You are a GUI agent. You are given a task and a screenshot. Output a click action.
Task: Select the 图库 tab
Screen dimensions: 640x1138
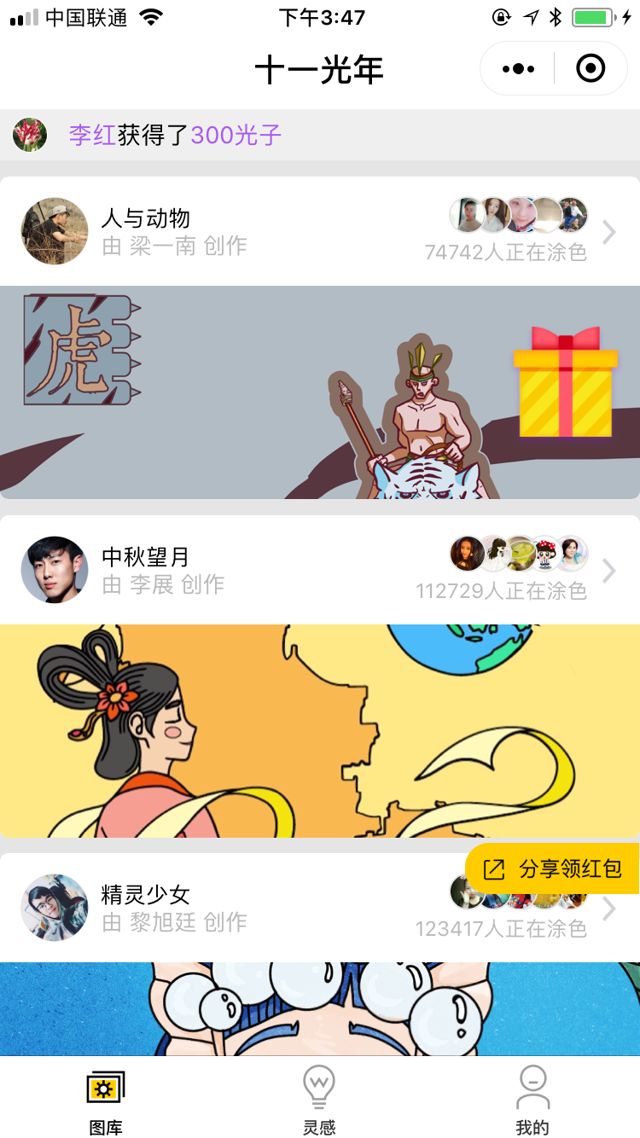(x=106, y=1099)
